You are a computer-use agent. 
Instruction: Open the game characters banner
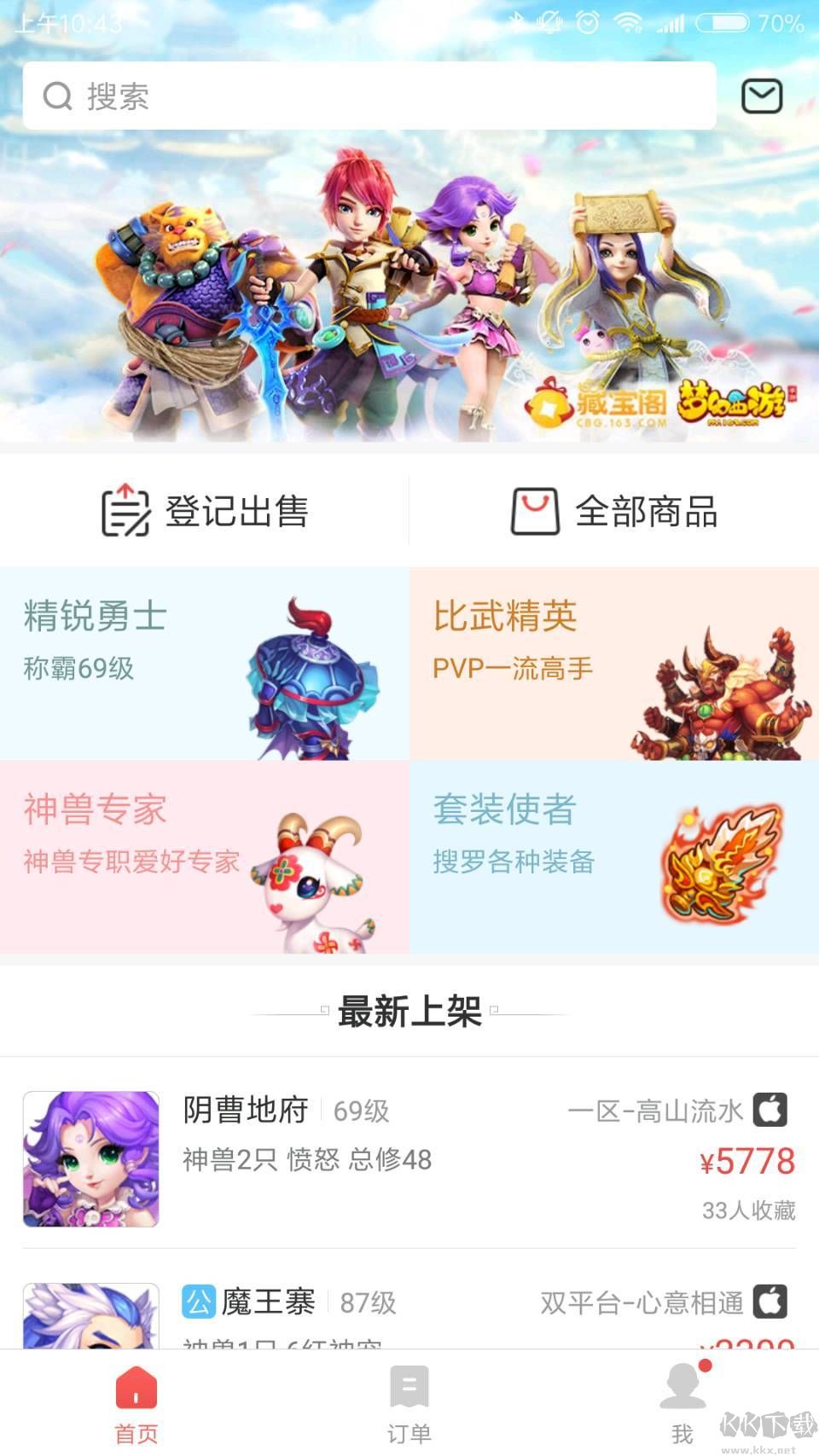pos(409,290)
